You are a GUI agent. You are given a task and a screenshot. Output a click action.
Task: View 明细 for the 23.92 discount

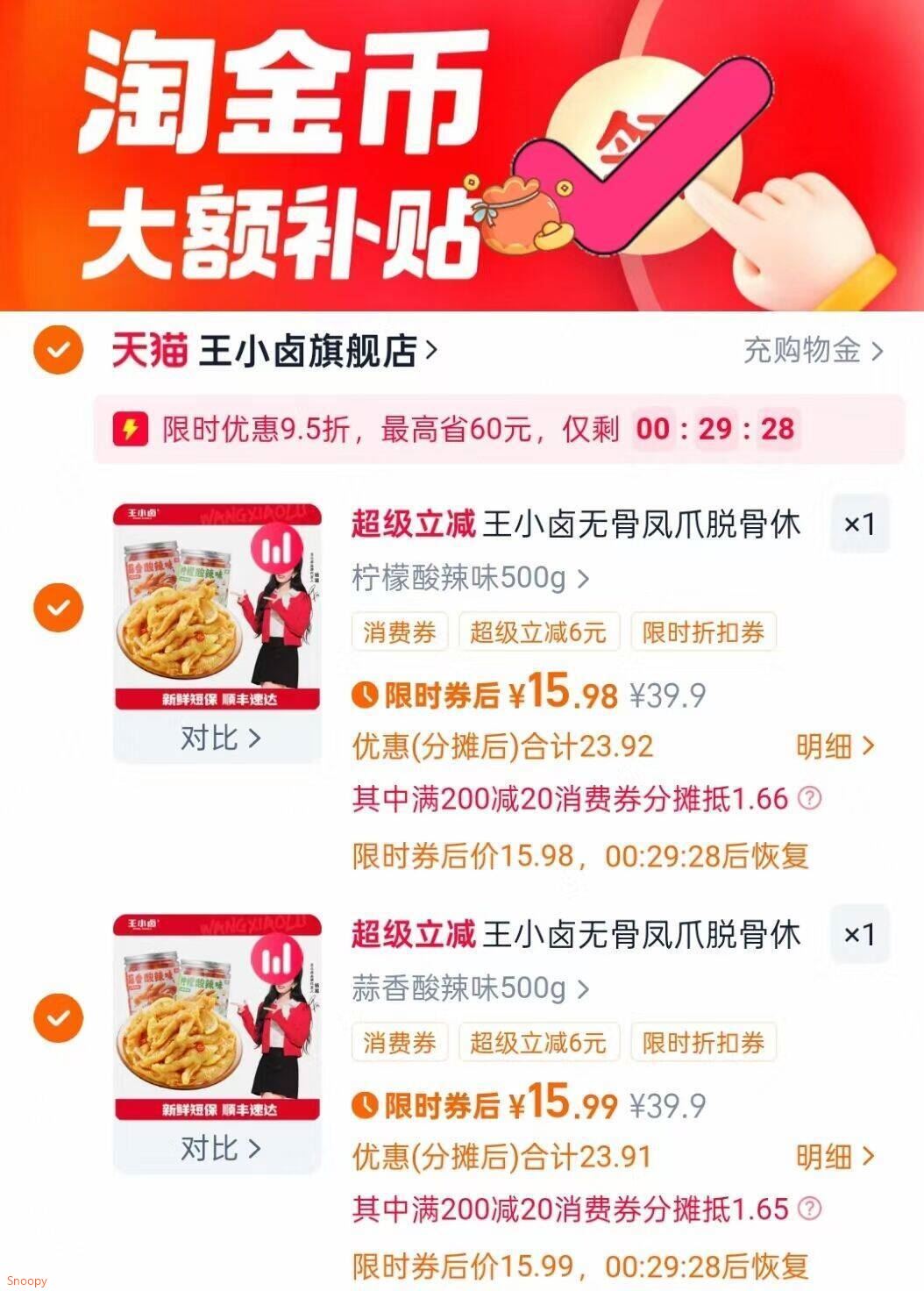834,746
